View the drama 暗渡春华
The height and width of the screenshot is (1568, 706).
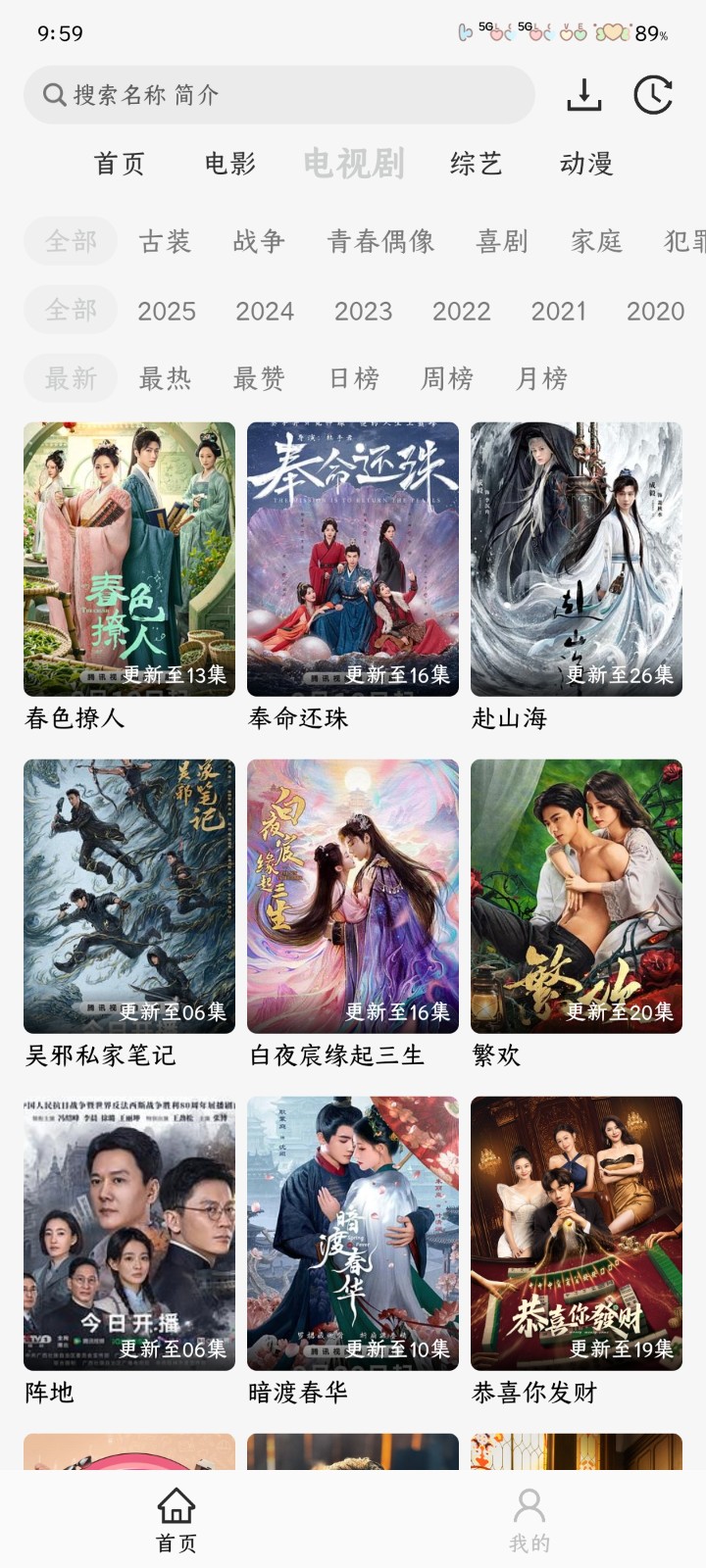353,1234
